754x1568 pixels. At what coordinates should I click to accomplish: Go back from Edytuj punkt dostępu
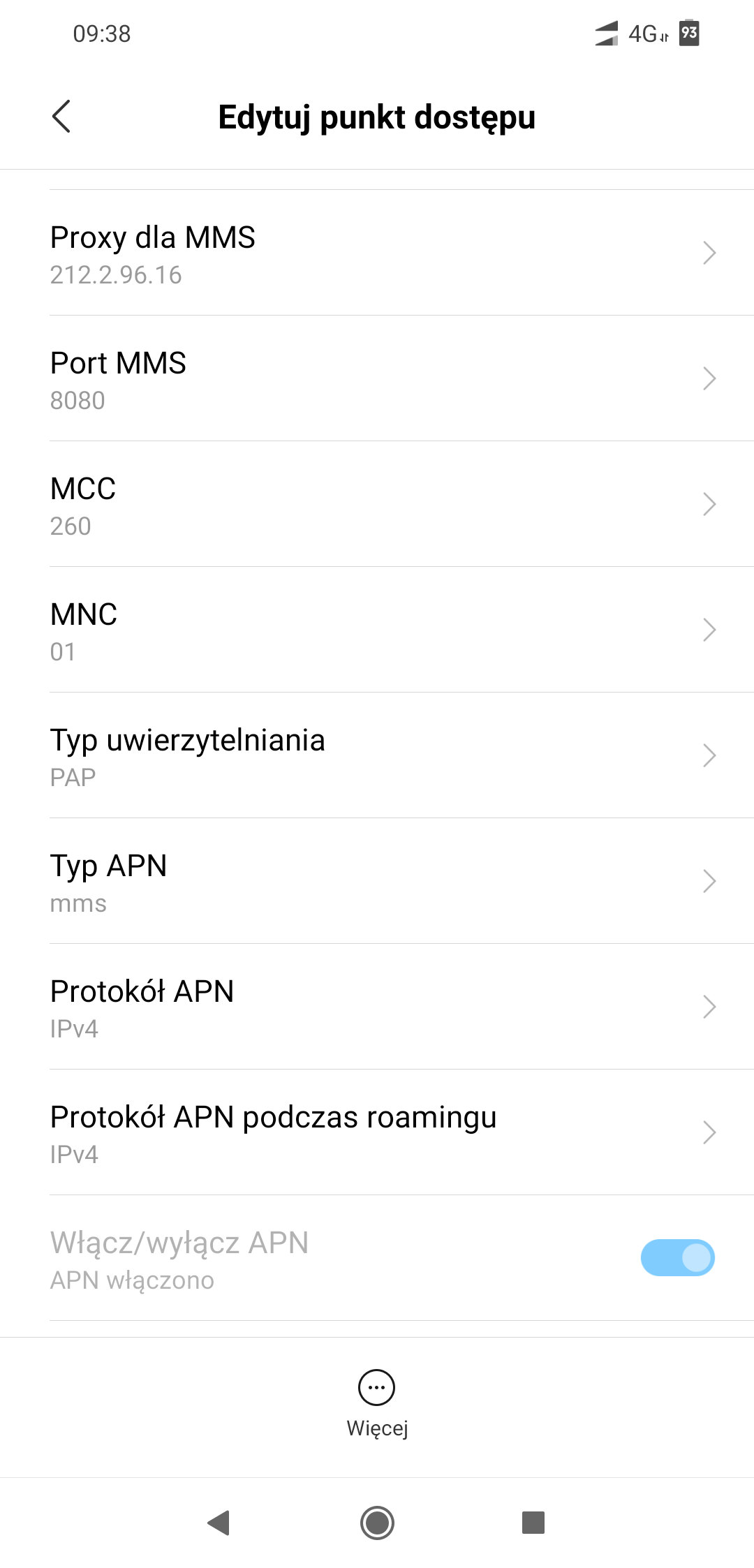click(61, 116)
